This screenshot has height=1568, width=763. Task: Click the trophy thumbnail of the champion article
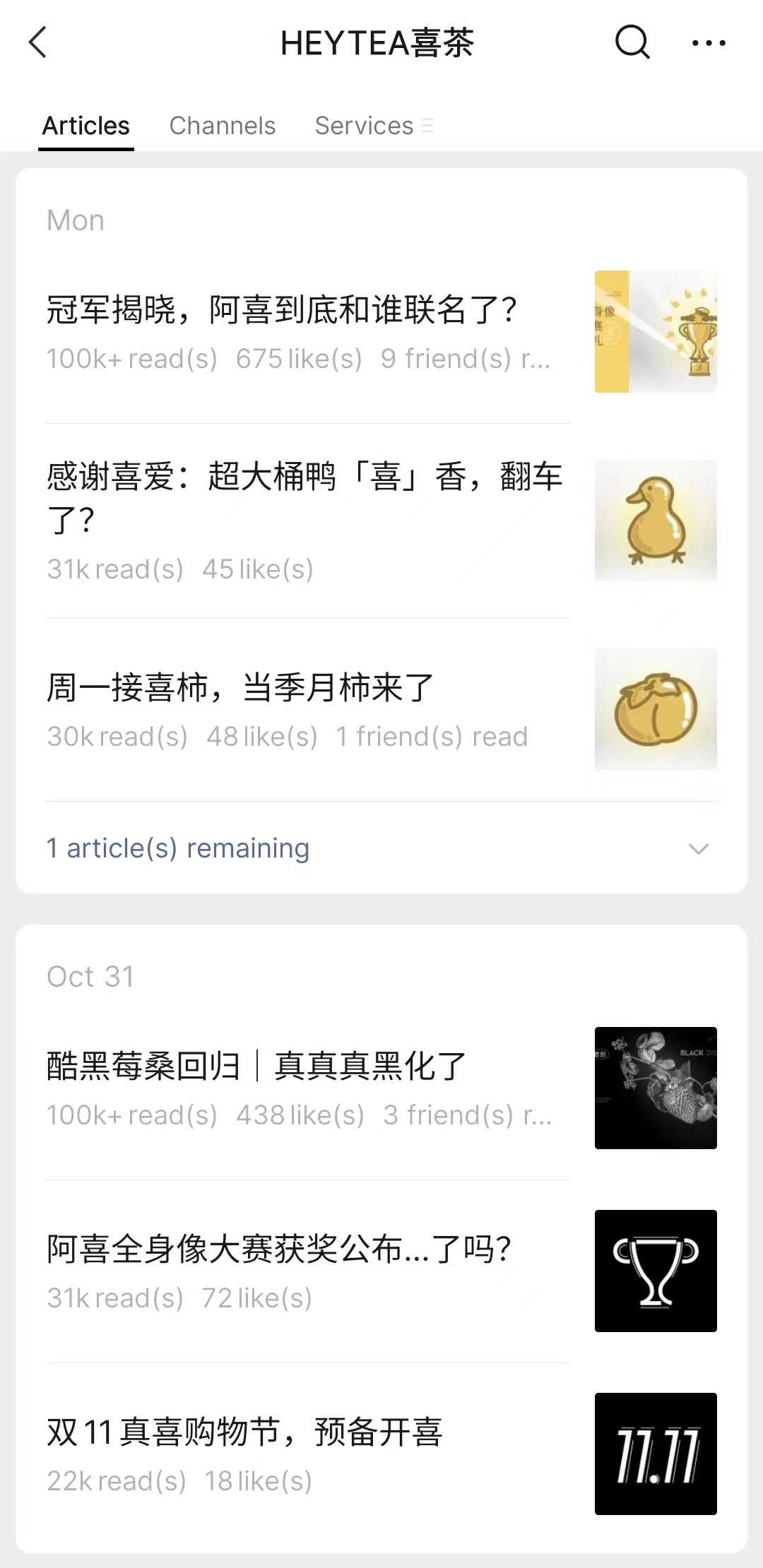[x=656, y=331]
